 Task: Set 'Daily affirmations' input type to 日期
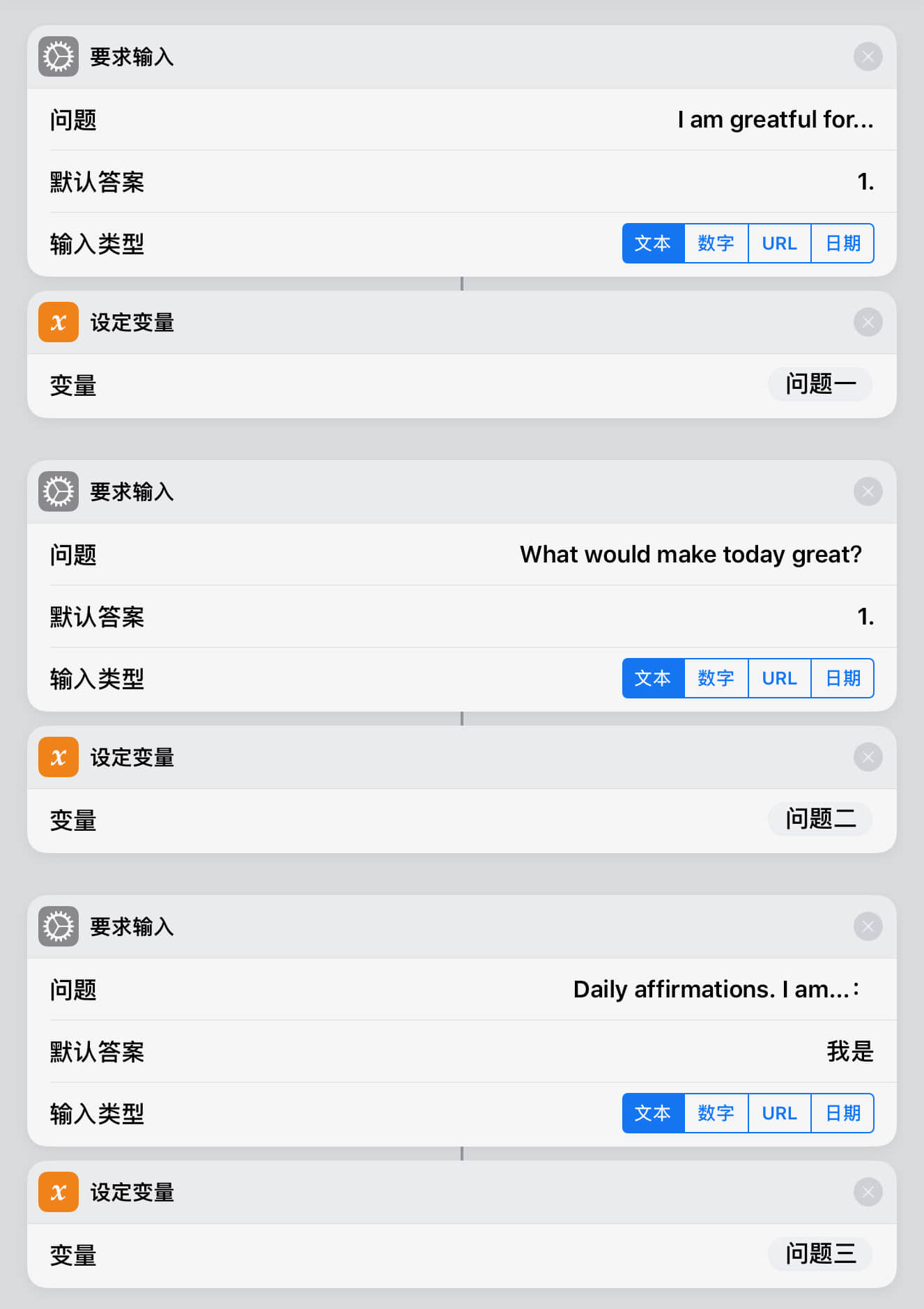click(842, 1113)
